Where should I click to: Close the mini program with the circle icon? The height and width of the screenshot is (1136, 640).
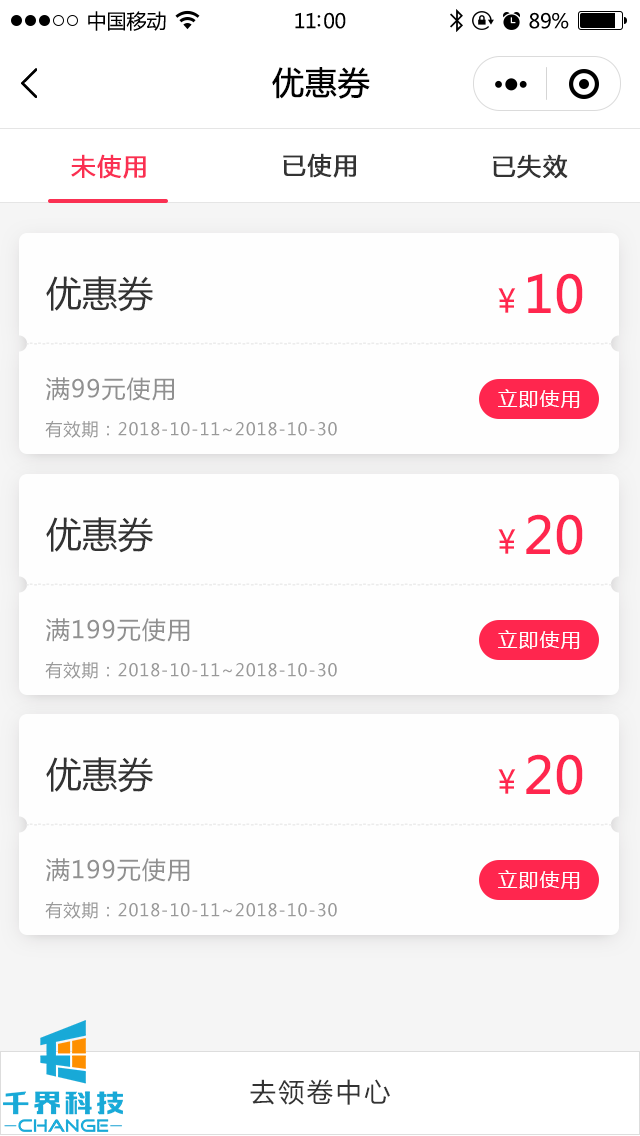pyautogui.click(x=583, y=84)
